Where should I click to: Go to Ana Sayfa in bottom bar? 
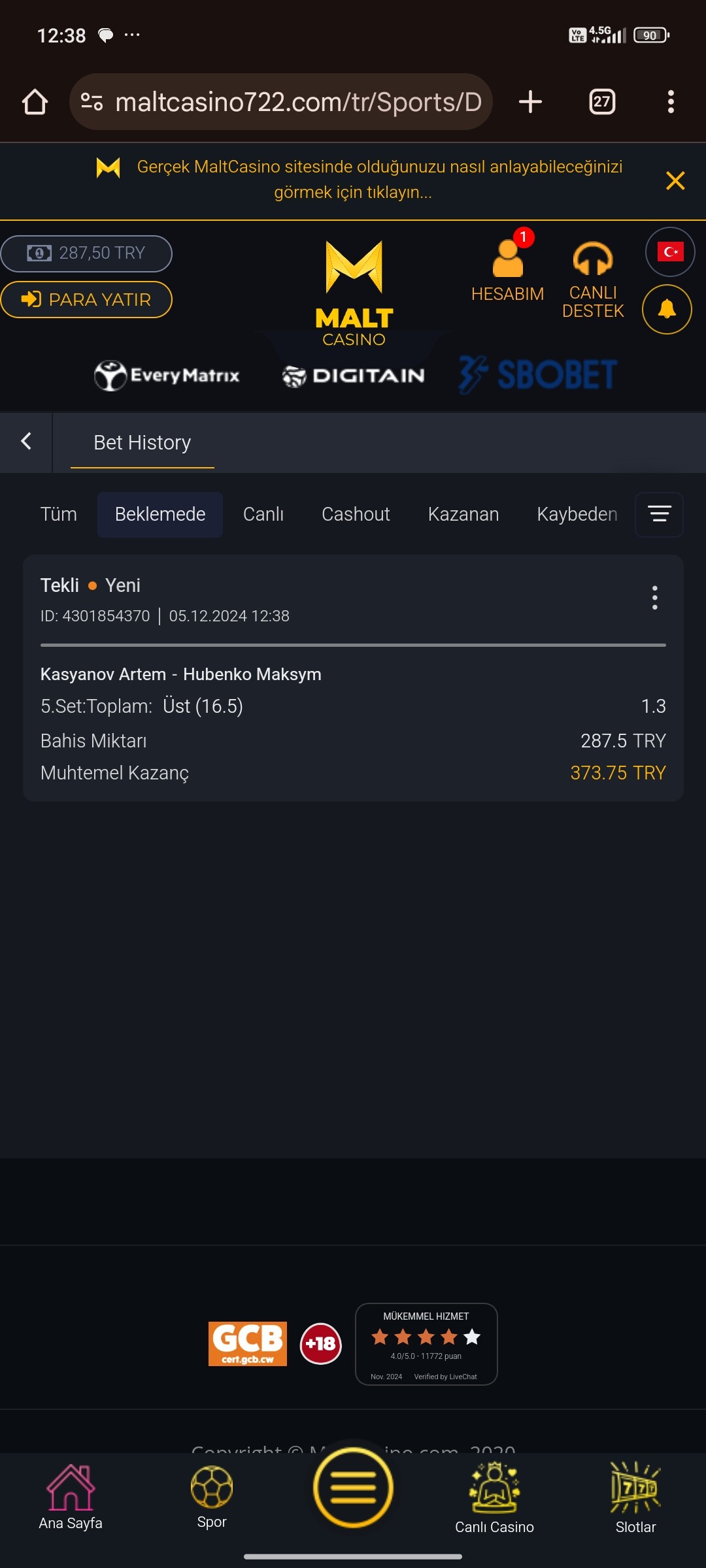click(x=71, y=1497)
